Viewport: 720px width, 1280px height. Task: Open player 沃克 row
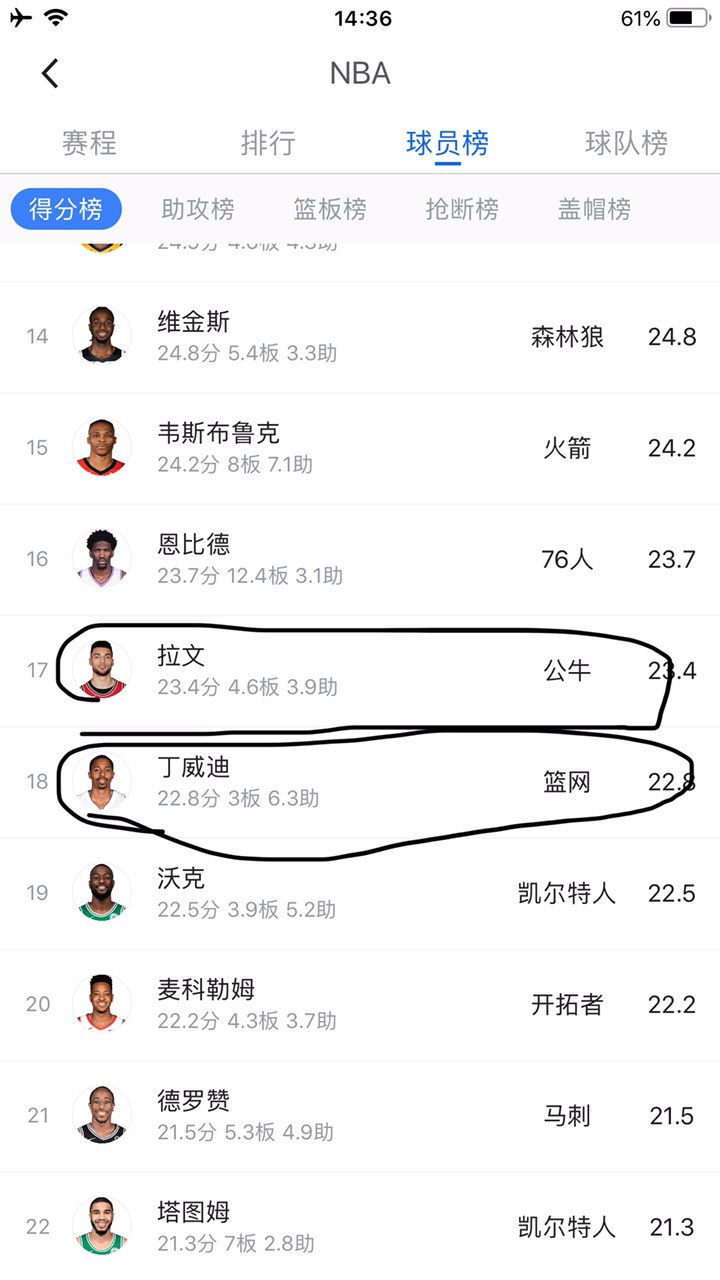(x=360, y=892)
